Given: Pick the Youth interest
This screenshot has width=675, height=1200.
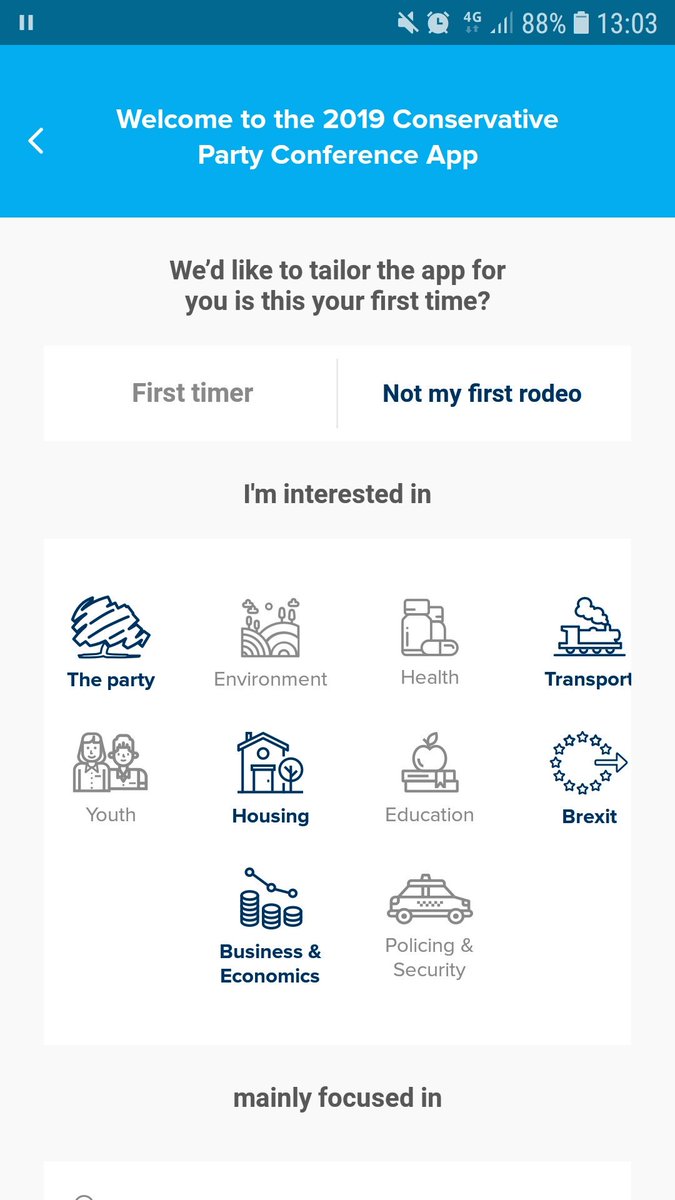Looking at the screenshot, I should [x=111, y=778].
